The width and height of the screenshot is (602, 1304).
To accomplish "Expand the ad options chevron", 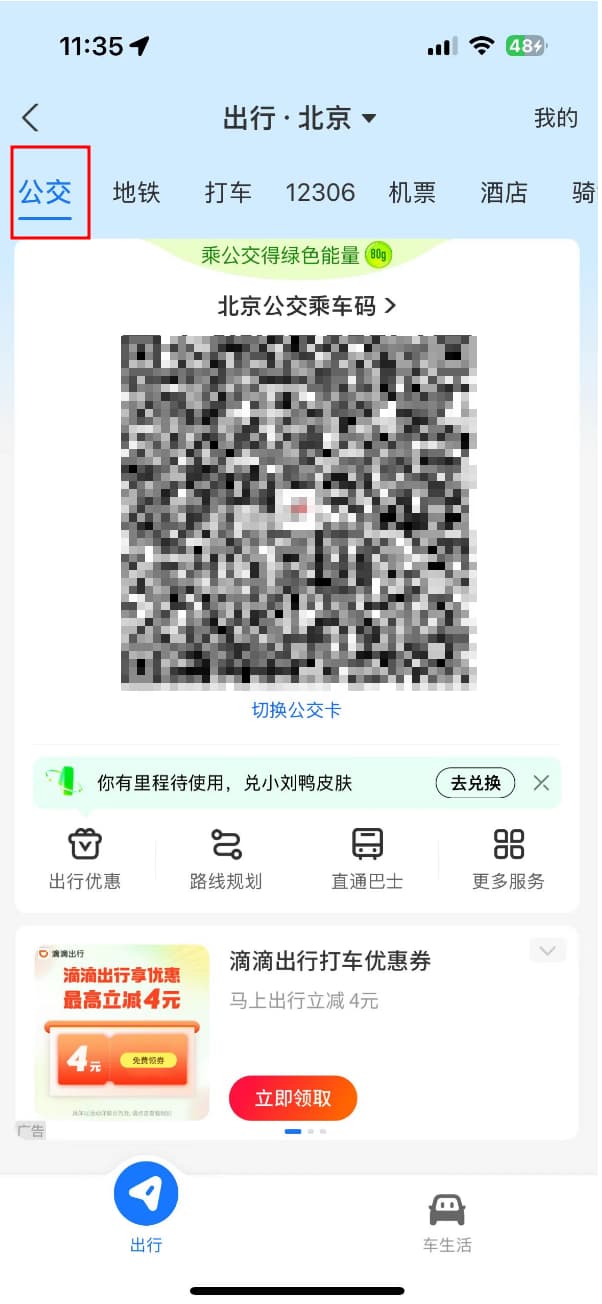I will coord(547,951).
